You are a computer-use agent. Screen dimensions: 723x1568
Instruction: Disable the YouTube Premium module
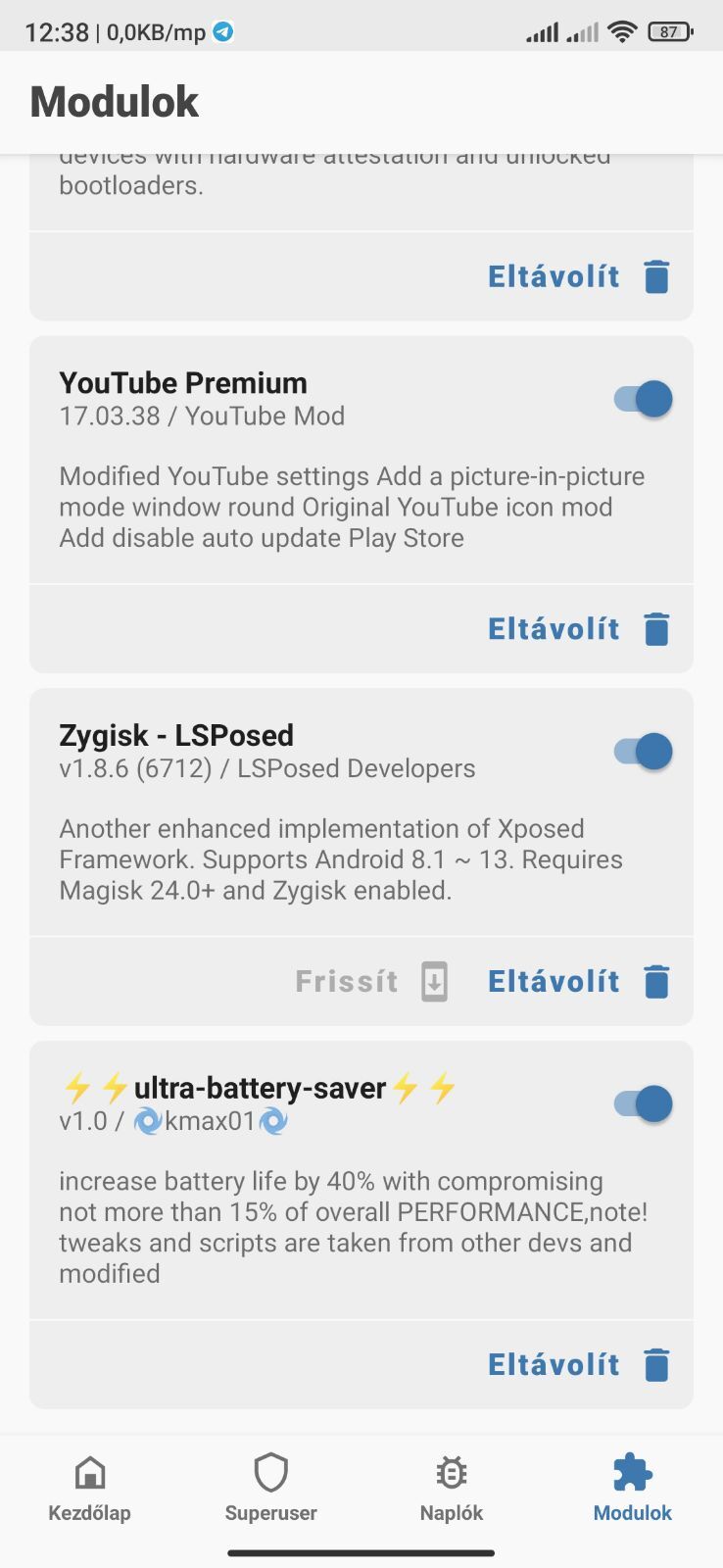[644, 400]
